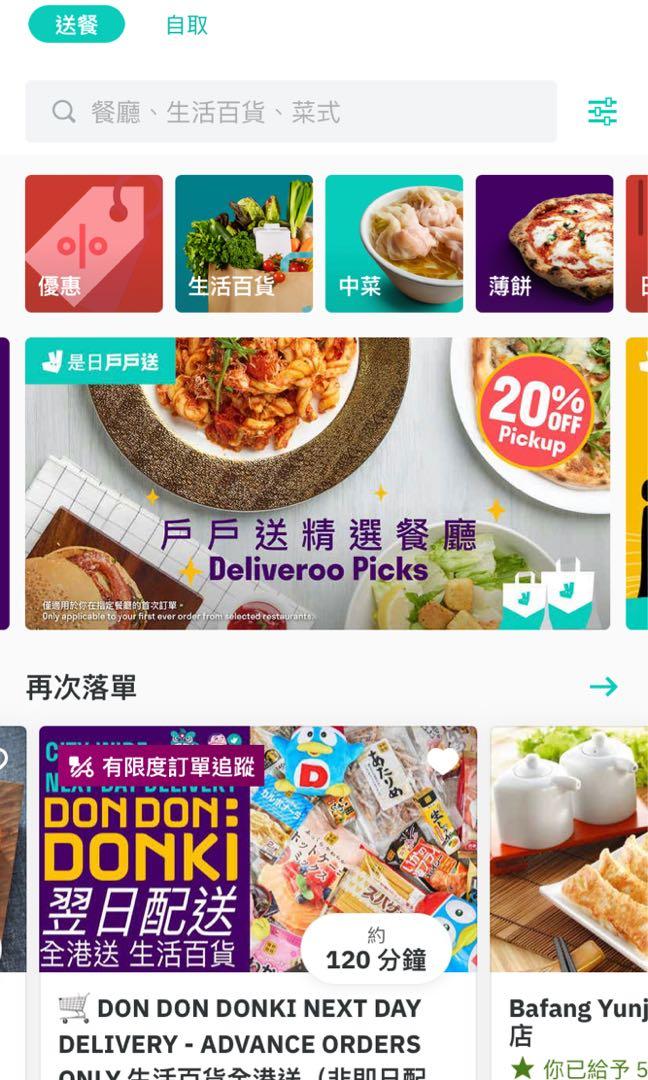Choose the 中菜 Chinese cuisine category

click(x=394, y=244)
